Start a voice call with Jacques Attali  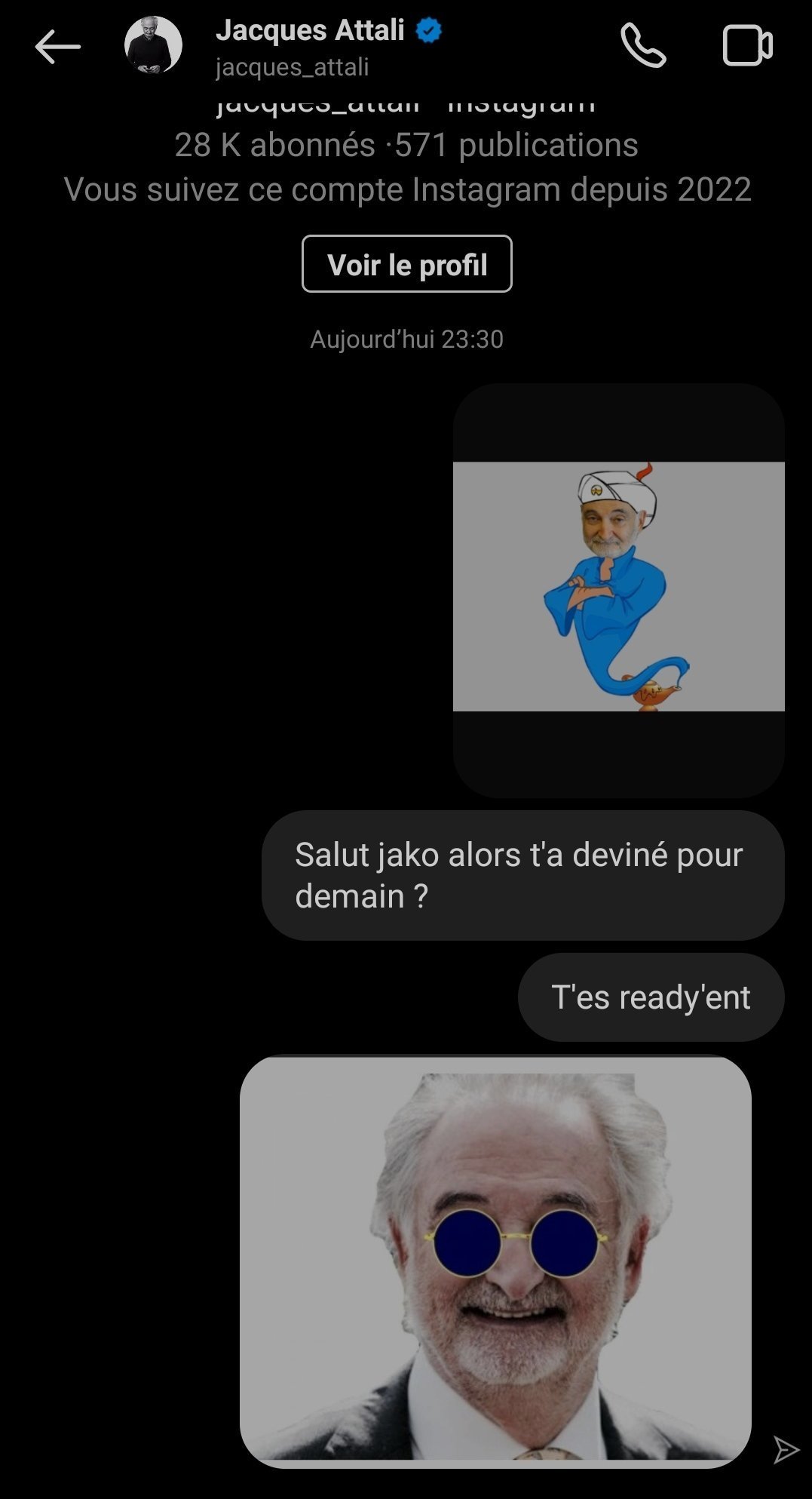[x=643, y=46]
